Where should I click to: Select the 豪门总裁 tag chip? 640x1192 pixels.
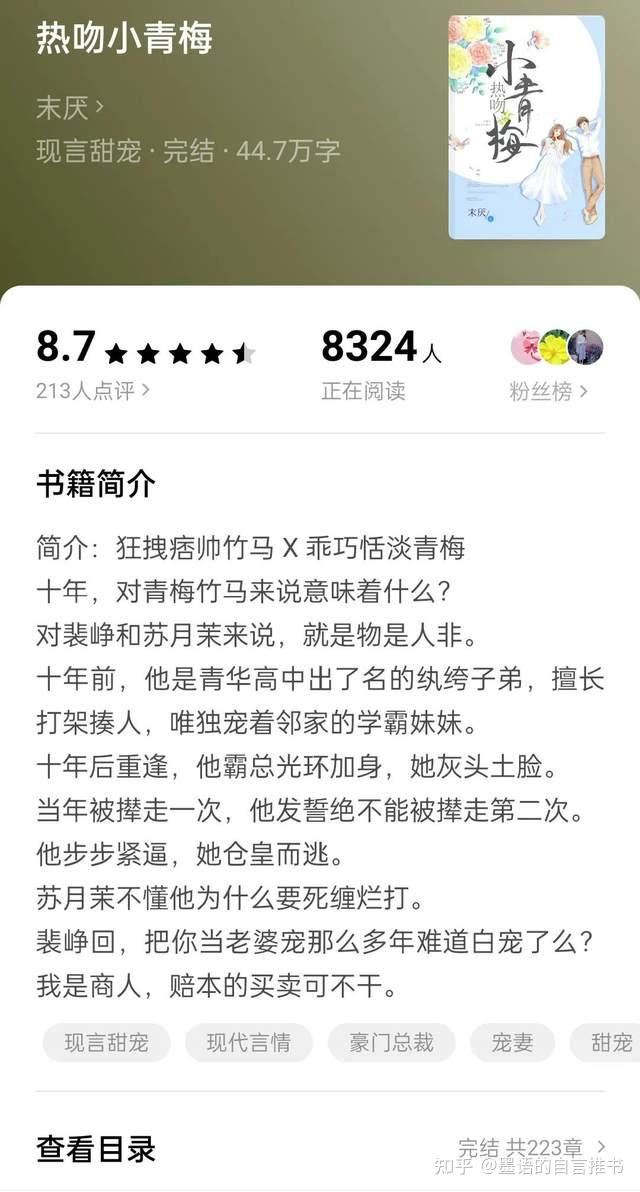pyautogui.click(x=391, y=1043)
